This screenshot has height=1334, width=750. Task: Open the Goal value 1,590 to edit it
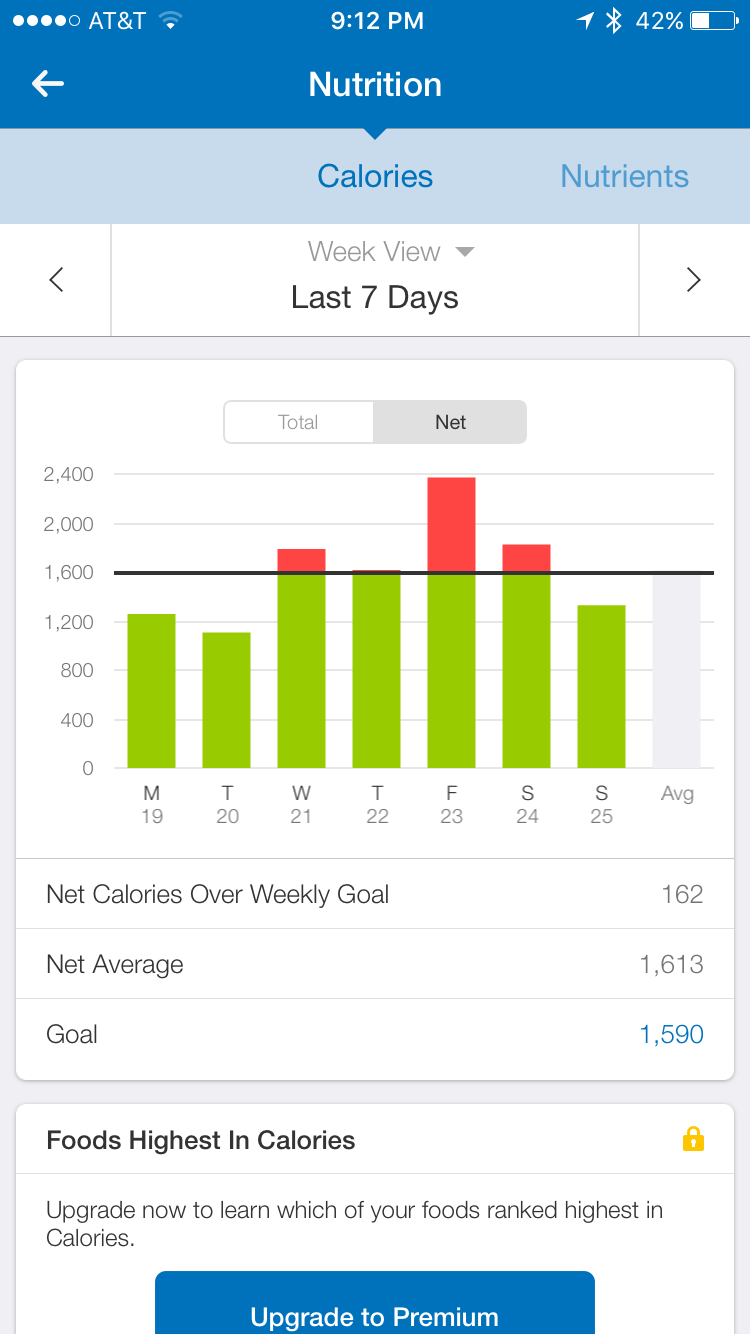tap(672, 1034)
